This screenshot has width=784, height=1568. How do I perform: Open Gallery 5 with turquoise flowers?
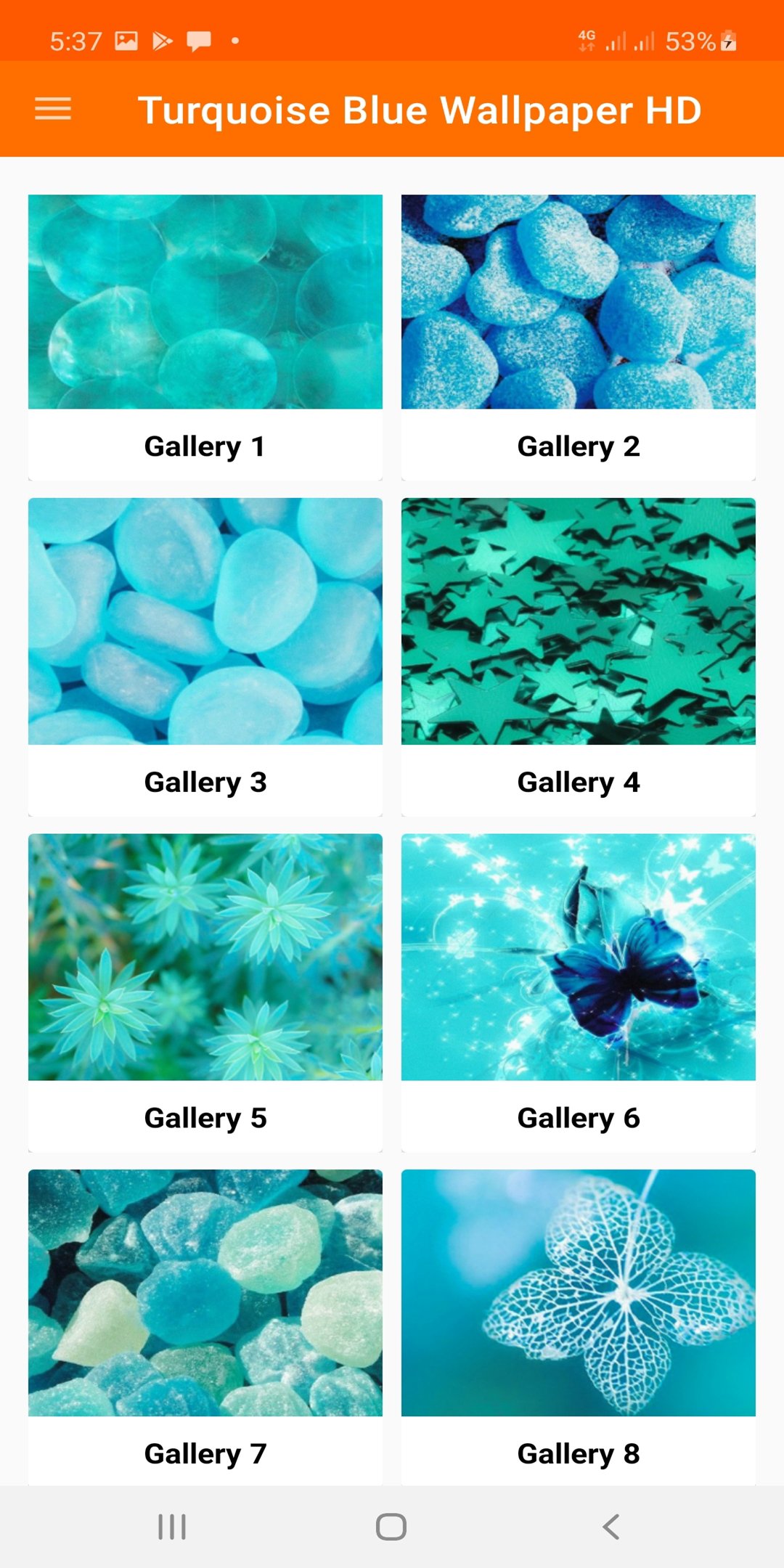click(x=205, y=957)
